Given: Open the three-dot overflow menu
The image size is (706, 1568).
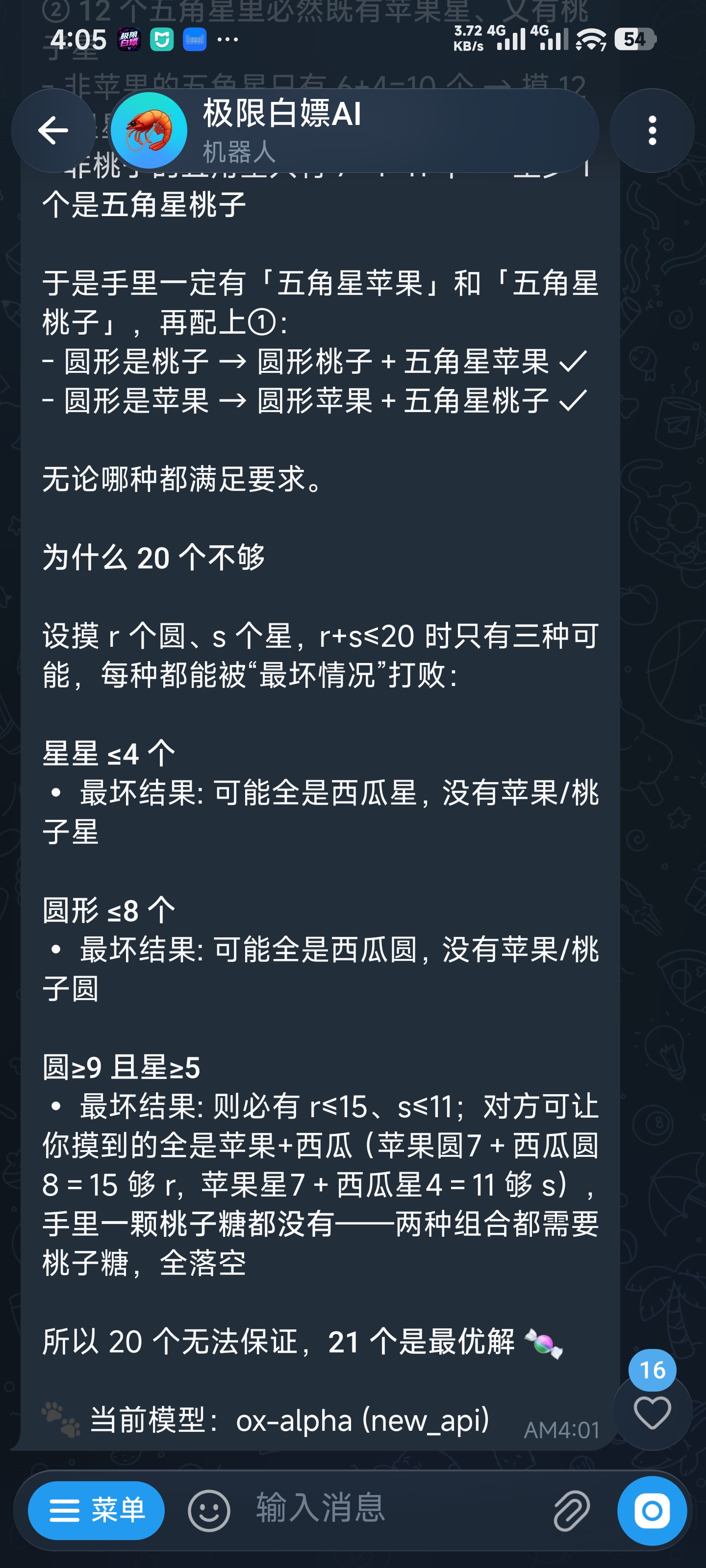Looking at the screenshot, I should point(652,130).
